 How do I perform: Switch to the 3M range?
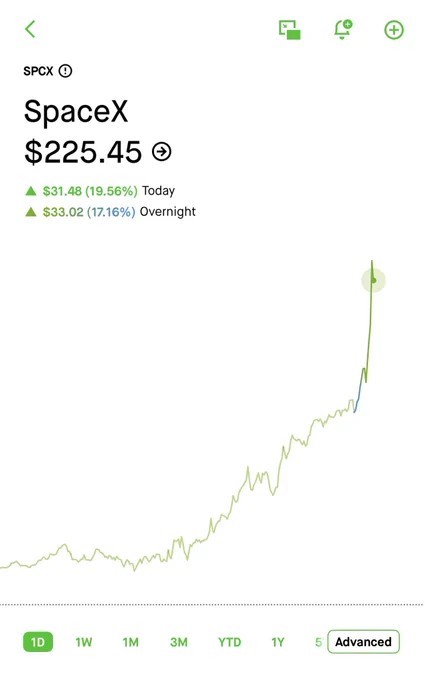179,642
